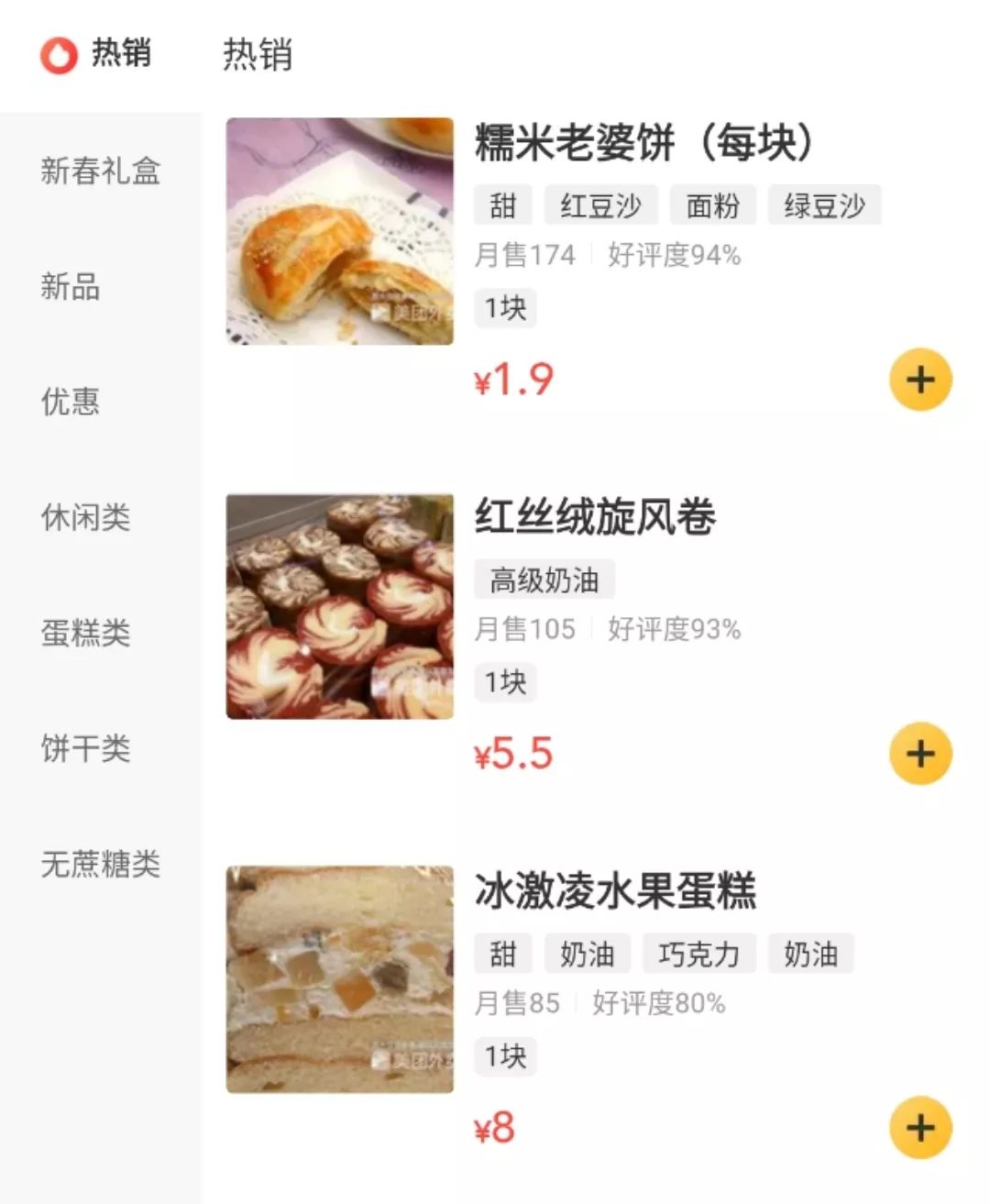990x1204 pixels.
Task: Select the 甜 tag on 糯米老婆饼
Action: click(503, 204)
